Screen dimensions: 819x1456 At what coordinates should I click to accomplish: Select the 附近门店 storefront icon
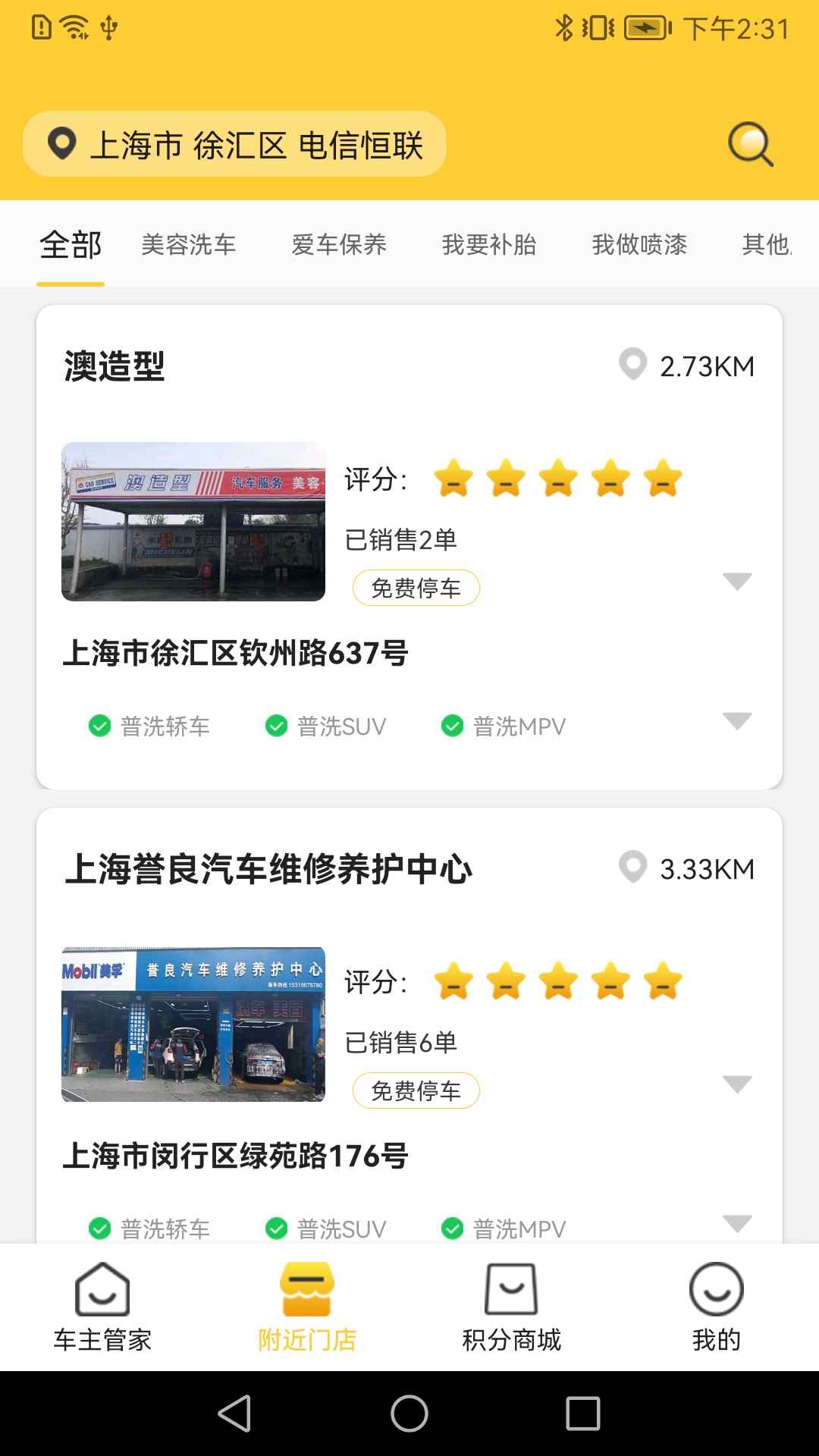[306, 1289]
